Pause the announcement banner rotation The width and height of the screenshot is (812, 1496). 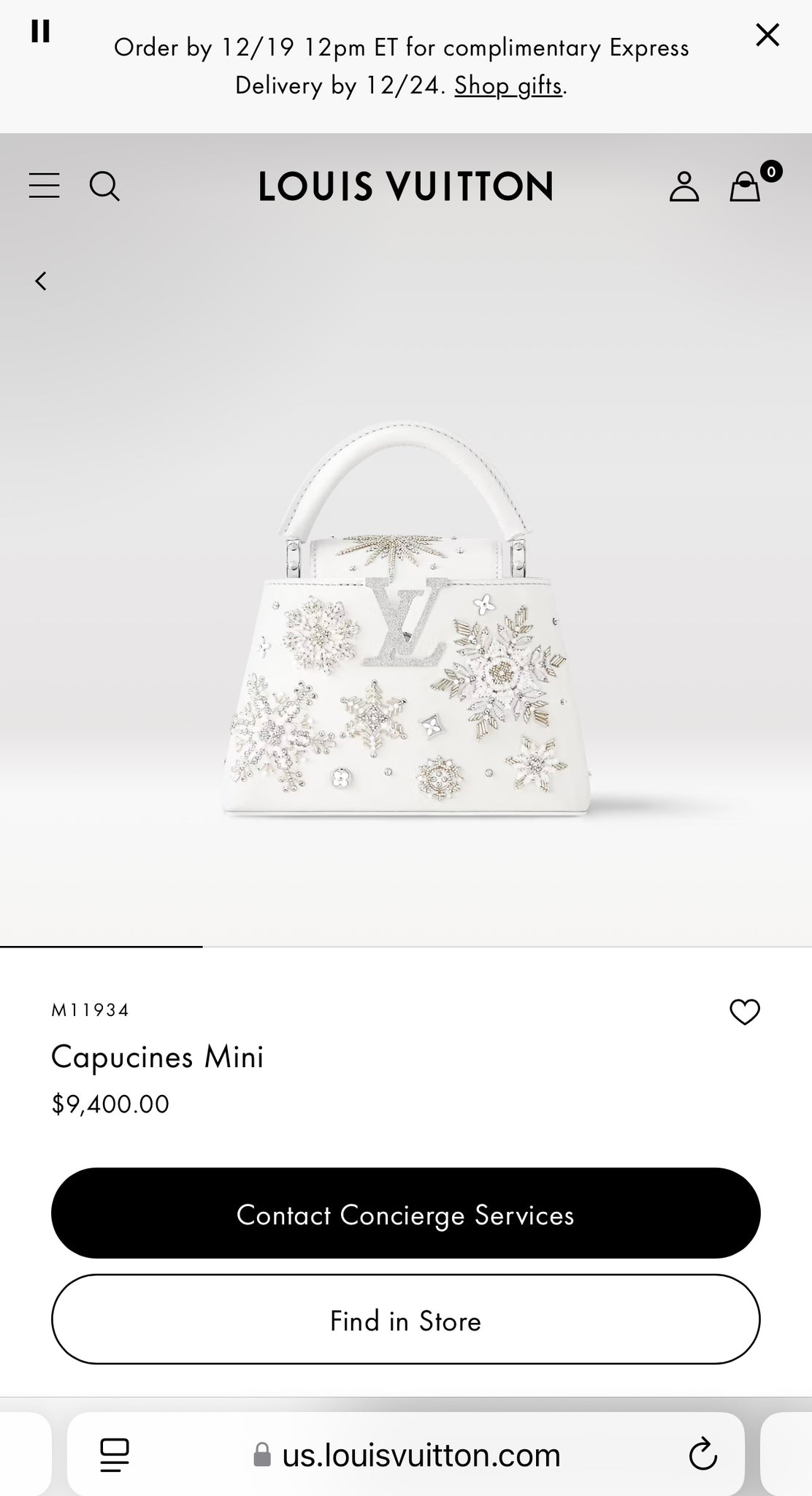tap(40, 31)
